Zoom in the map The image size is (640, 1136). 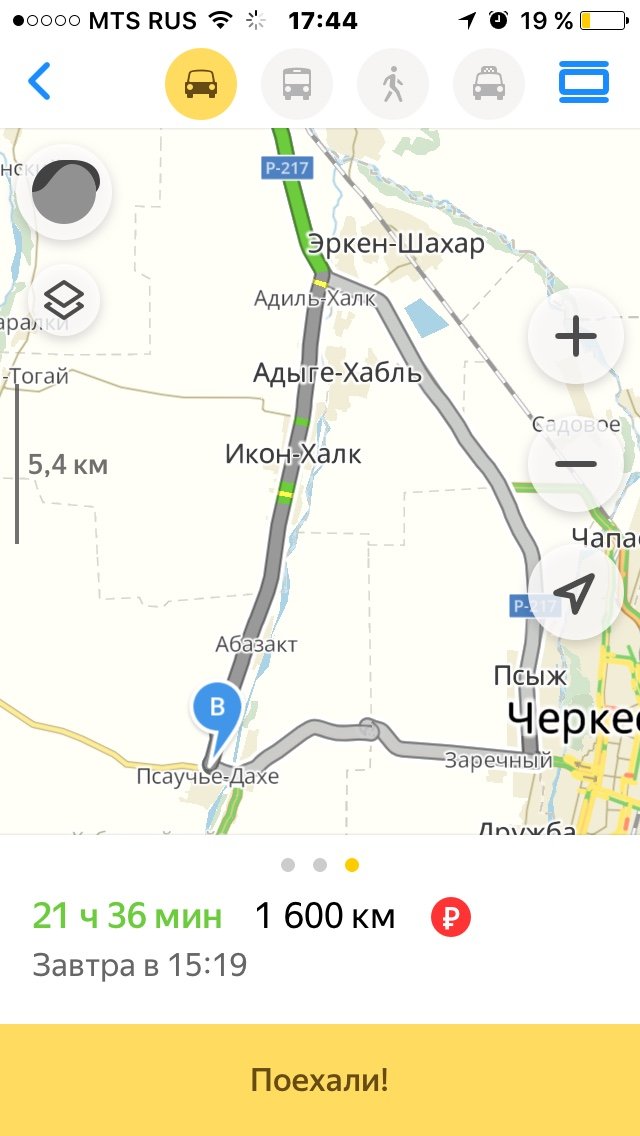[575, 337]
